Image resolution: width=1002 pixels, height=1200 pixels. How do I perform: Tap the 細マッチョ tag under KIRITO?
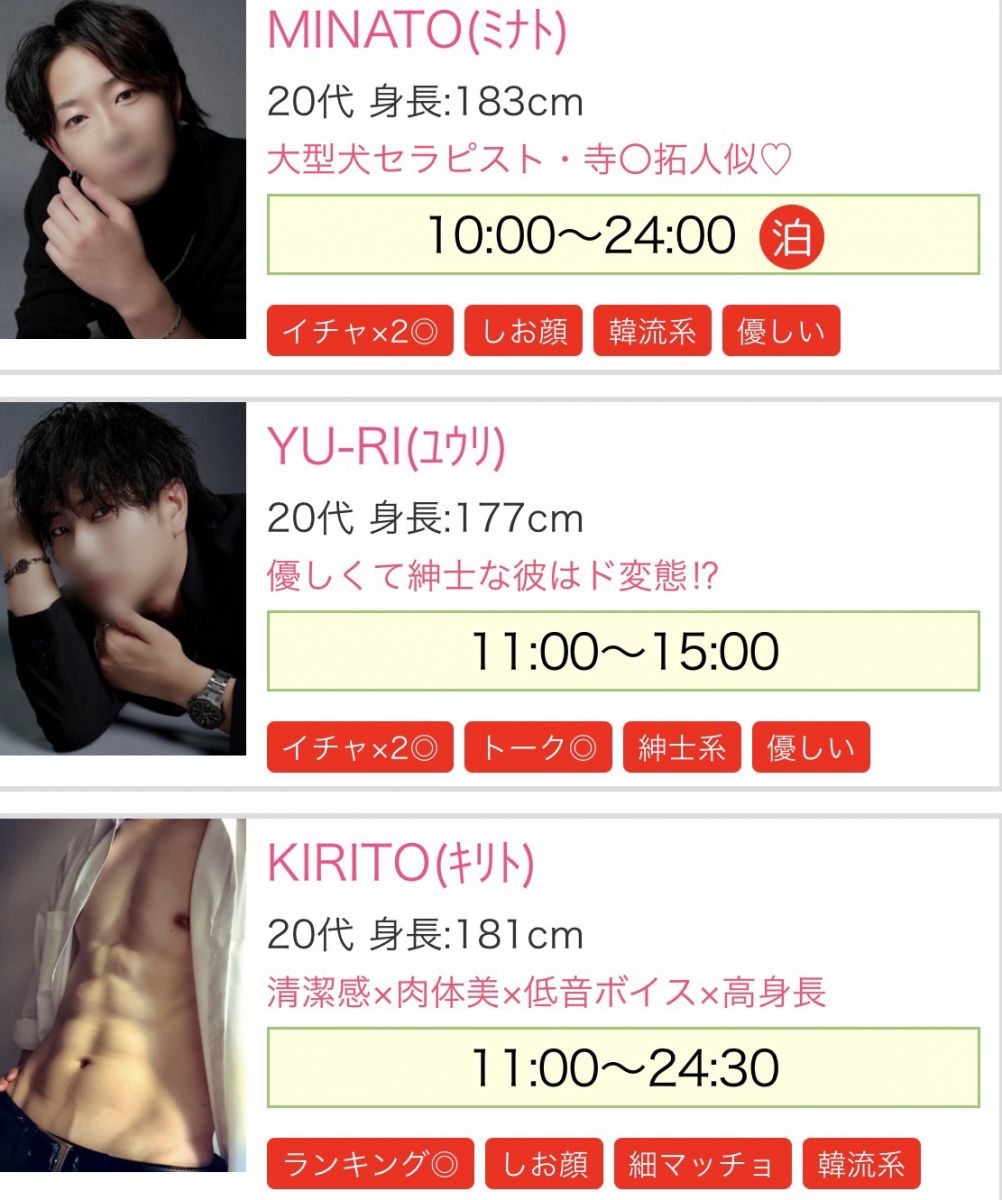coord(702,1164)
